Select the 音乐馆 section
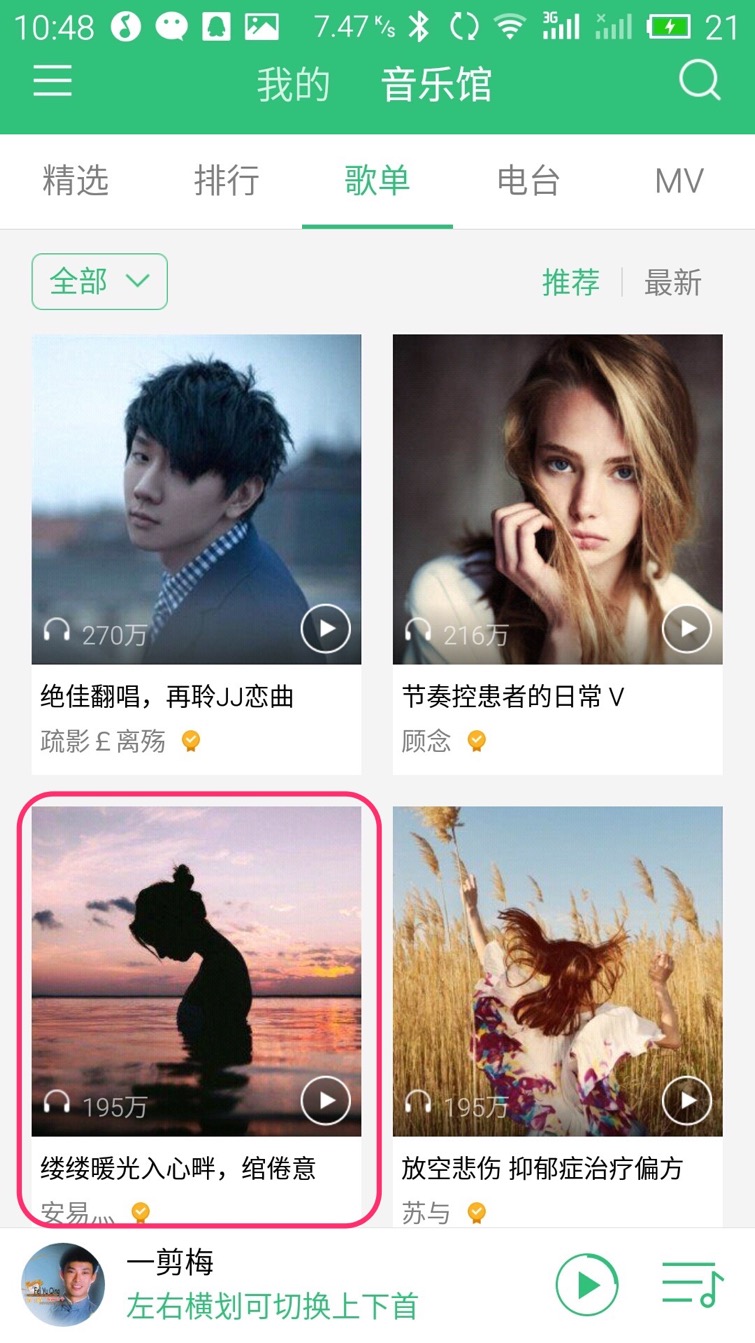The image size is (755, 1343). [437, 85]
